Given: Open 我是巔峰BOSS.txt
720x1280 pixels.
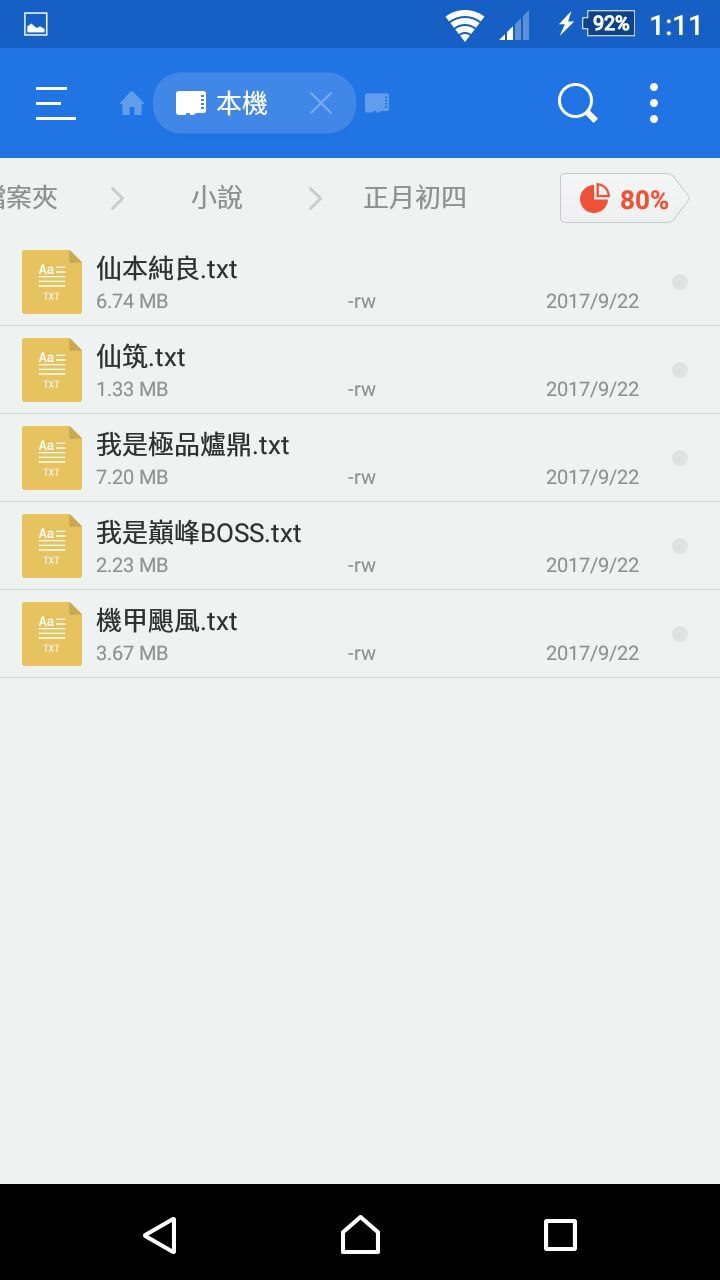Looking at the screenshot, I should (330, 546).
